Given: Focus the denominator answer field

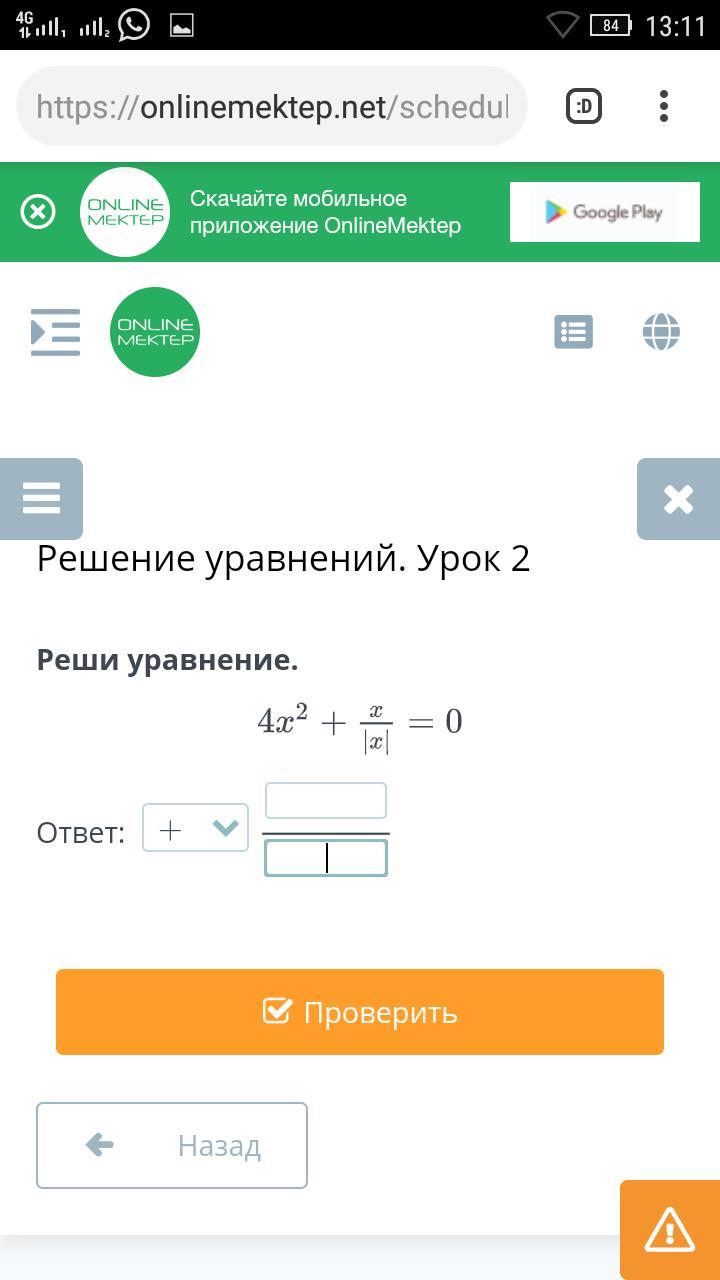Looking at the screenshot, I should tap(325, 858).
